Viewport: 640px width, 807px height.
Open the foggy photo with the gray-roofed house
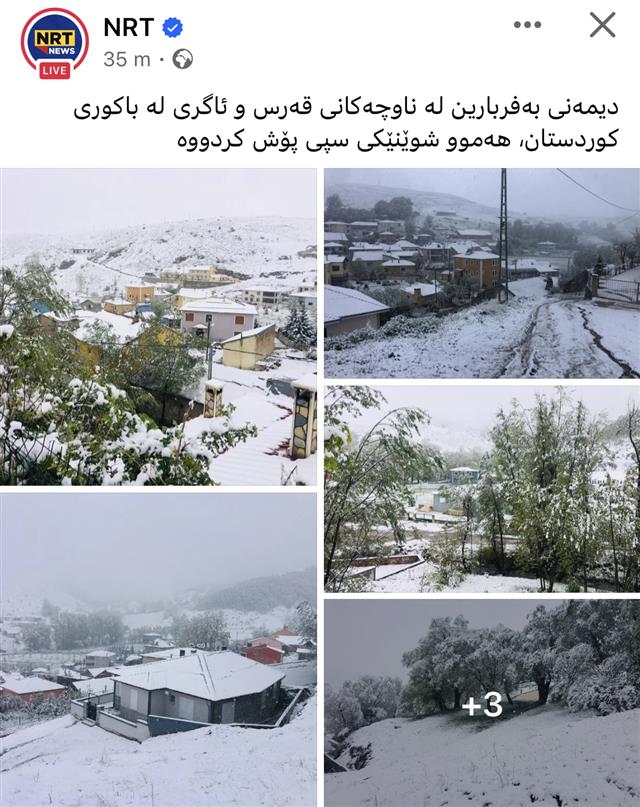point(158,649)
